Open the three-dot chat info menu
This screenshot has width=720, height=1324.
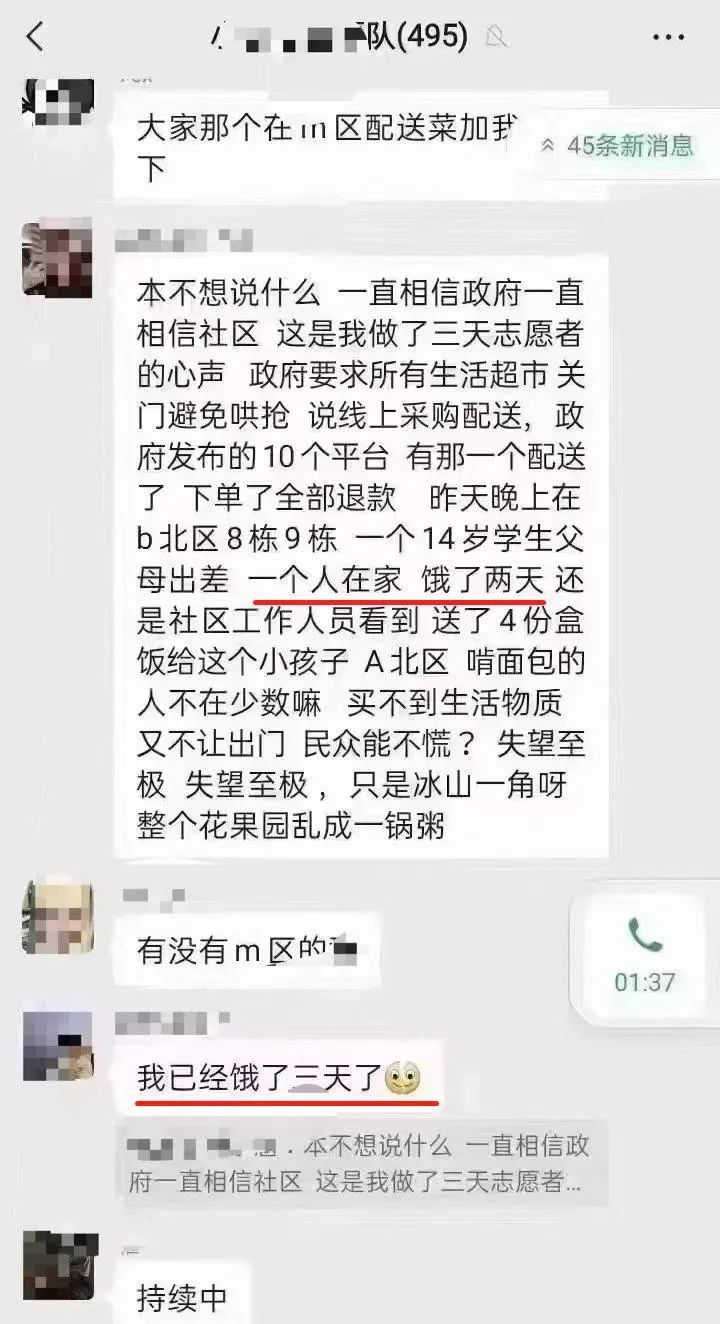668,38
